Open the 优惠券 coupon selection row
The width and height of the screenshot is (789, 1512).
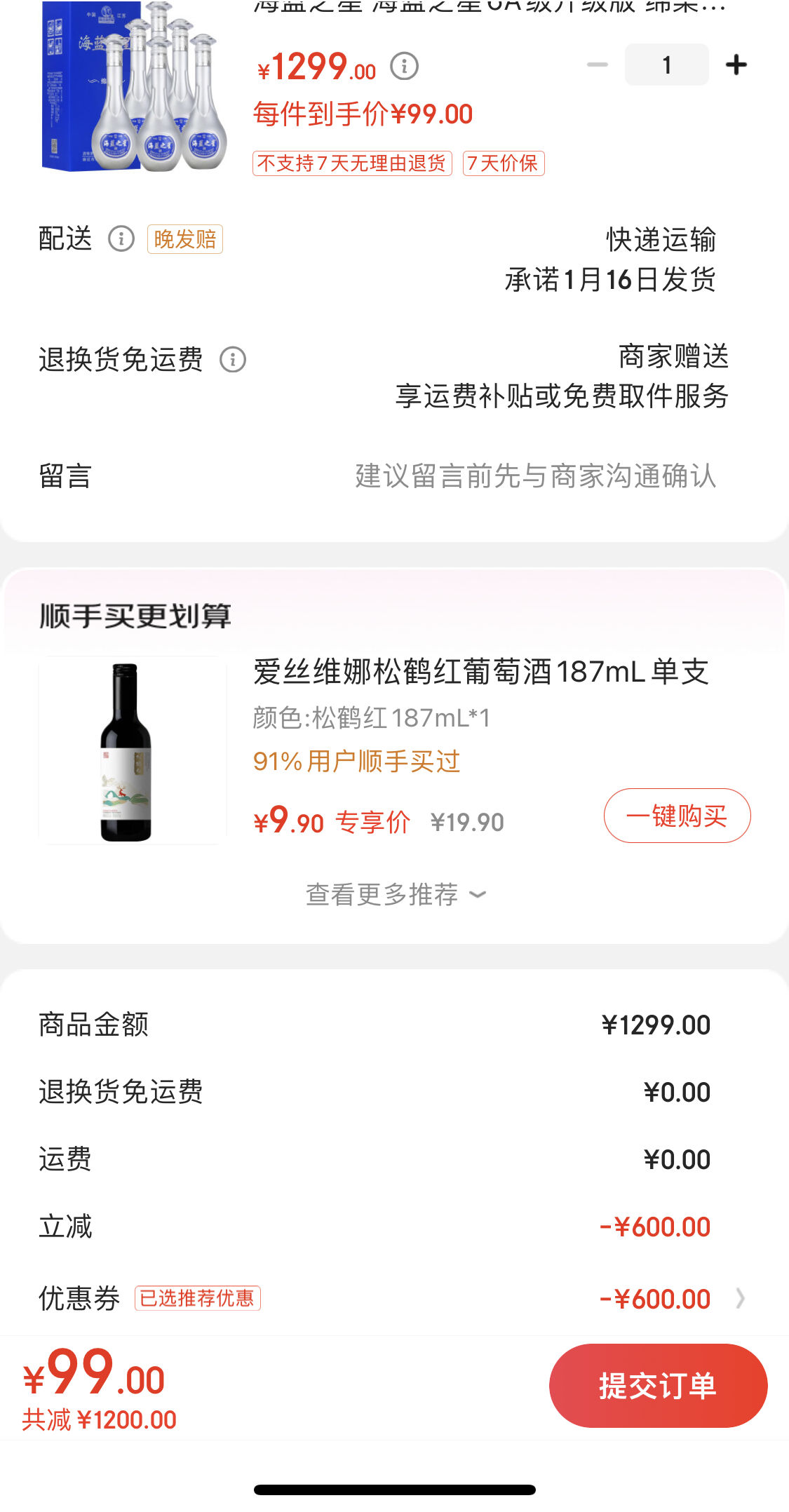point(394,1299)
